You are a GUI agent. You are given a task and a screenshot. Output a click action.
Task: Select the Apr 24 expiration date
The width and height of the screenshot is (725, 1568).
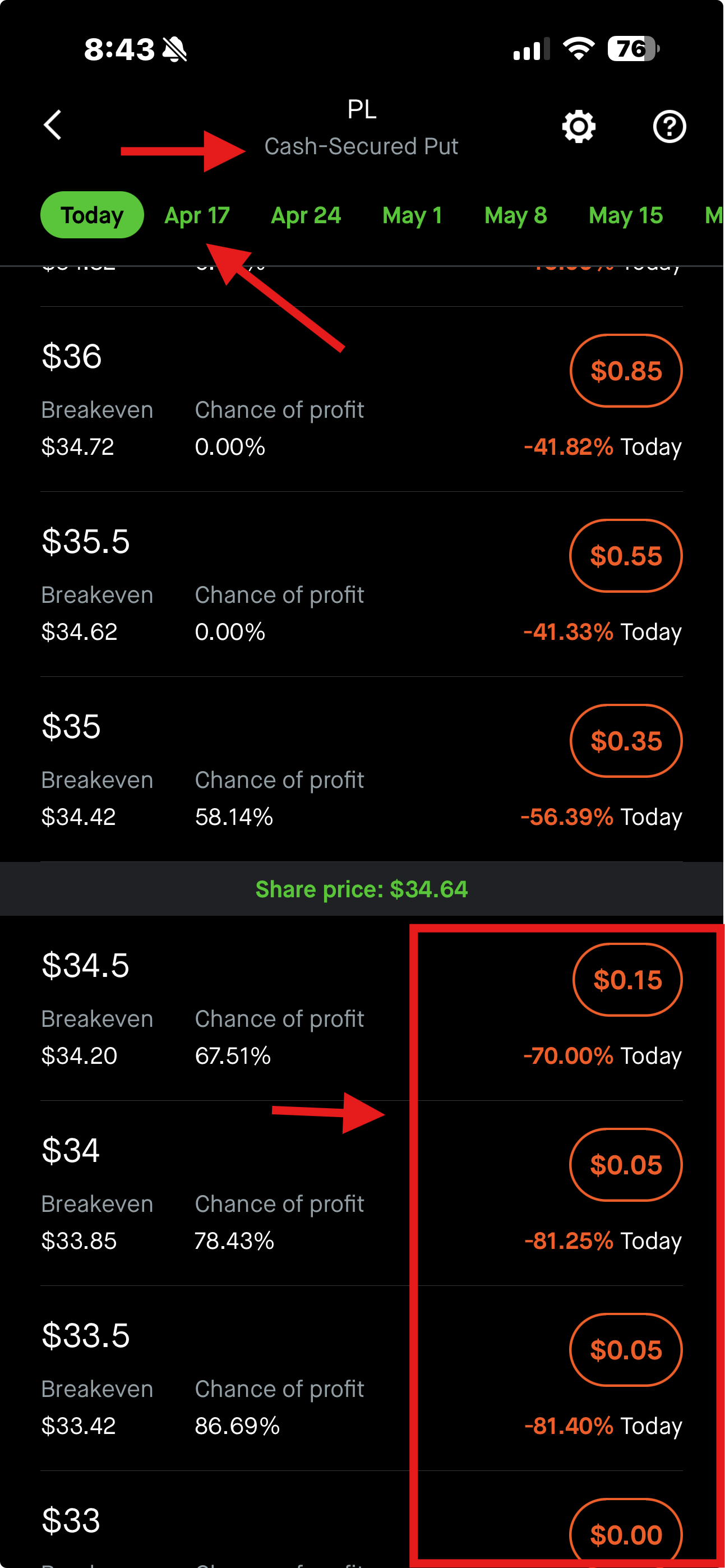click(306, 214)
